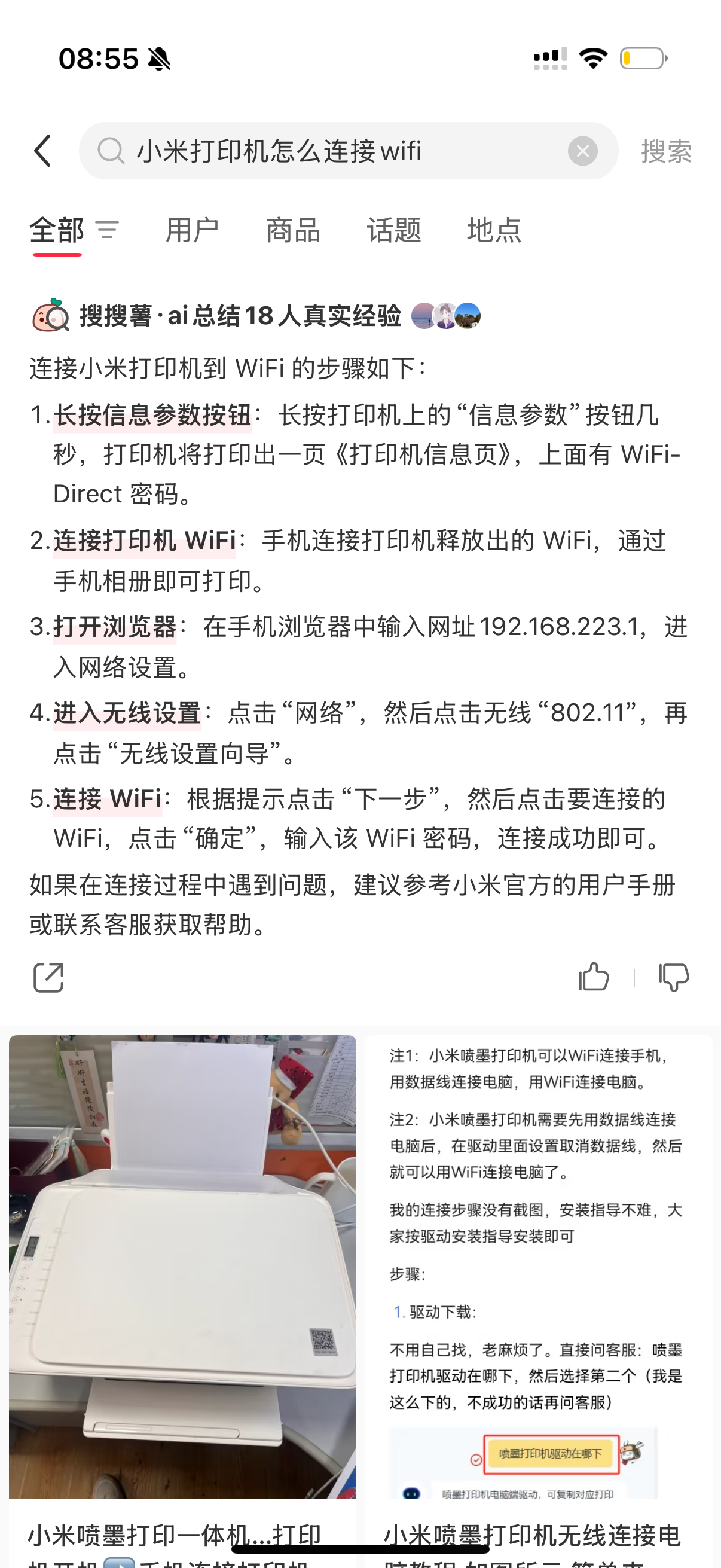View the source user avatars beside the AI summary

click(446, 316)
